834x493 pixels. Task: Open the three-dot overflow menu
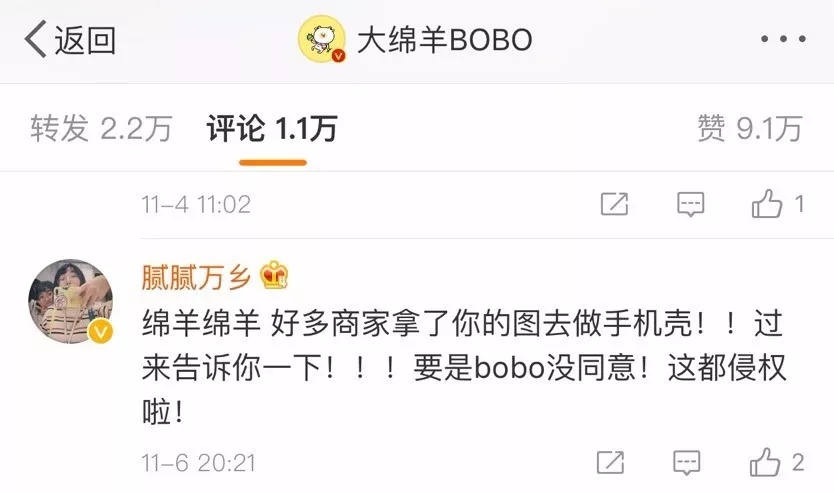[x=782, y=41]
